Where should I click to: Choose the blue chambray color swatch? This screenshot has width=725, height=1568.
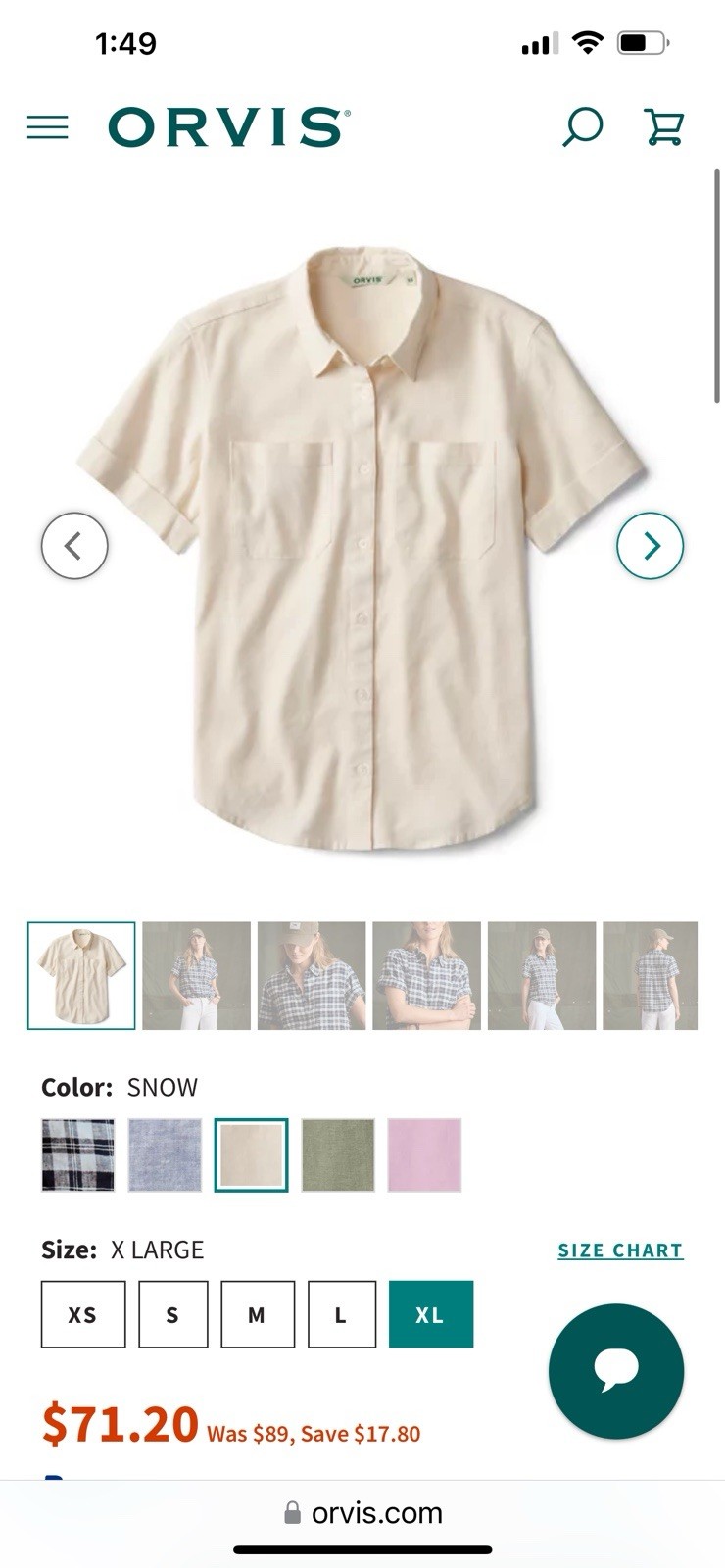[165, 1154]
